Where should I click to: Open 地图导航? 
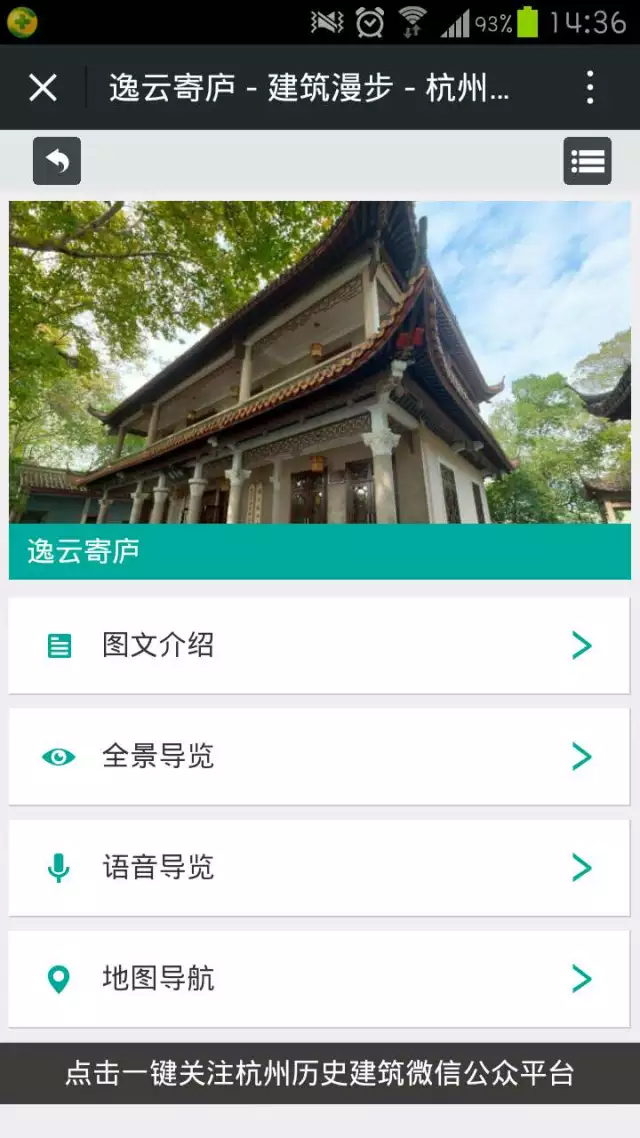click(319, 979)
